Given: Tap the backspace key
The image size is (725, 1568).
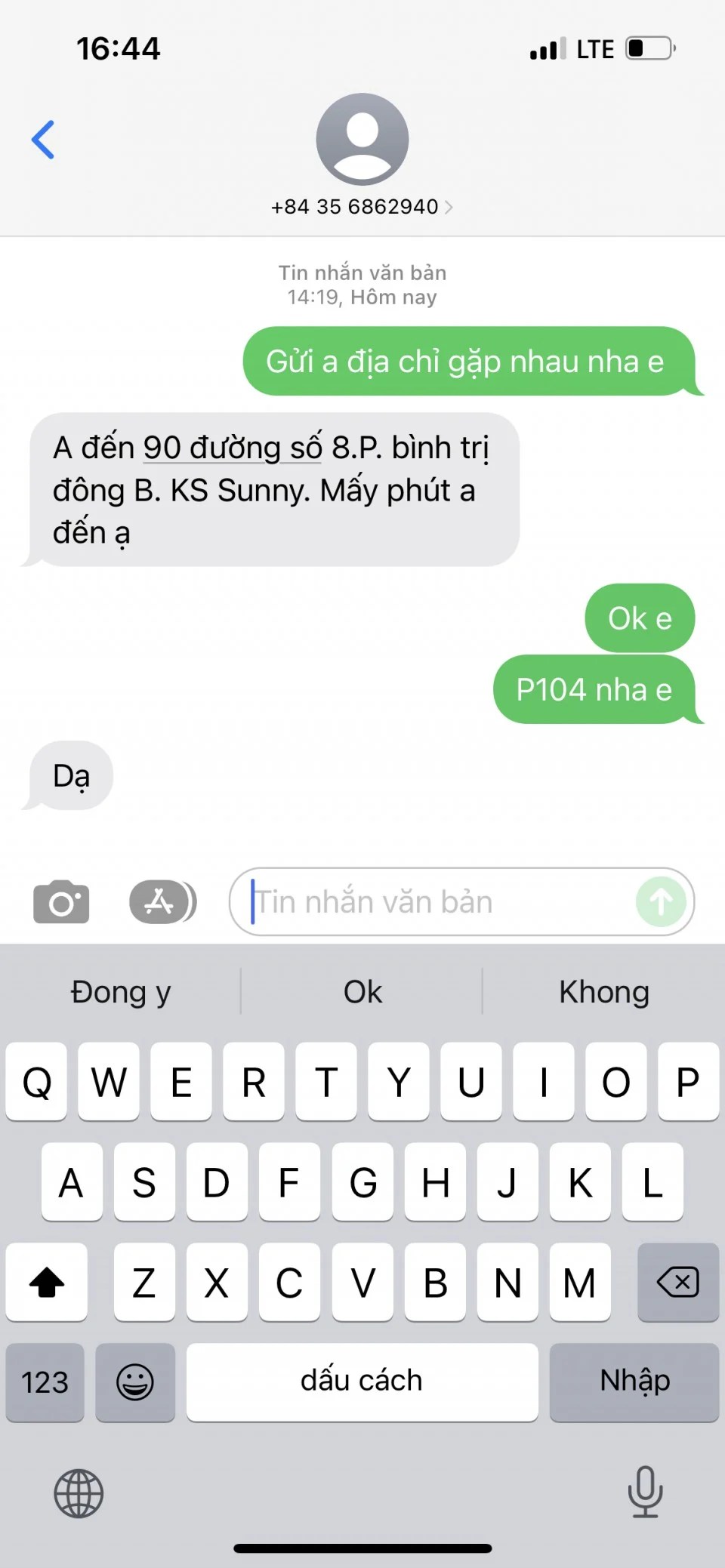Looking at the screenshot, I should coord(677,1282).
